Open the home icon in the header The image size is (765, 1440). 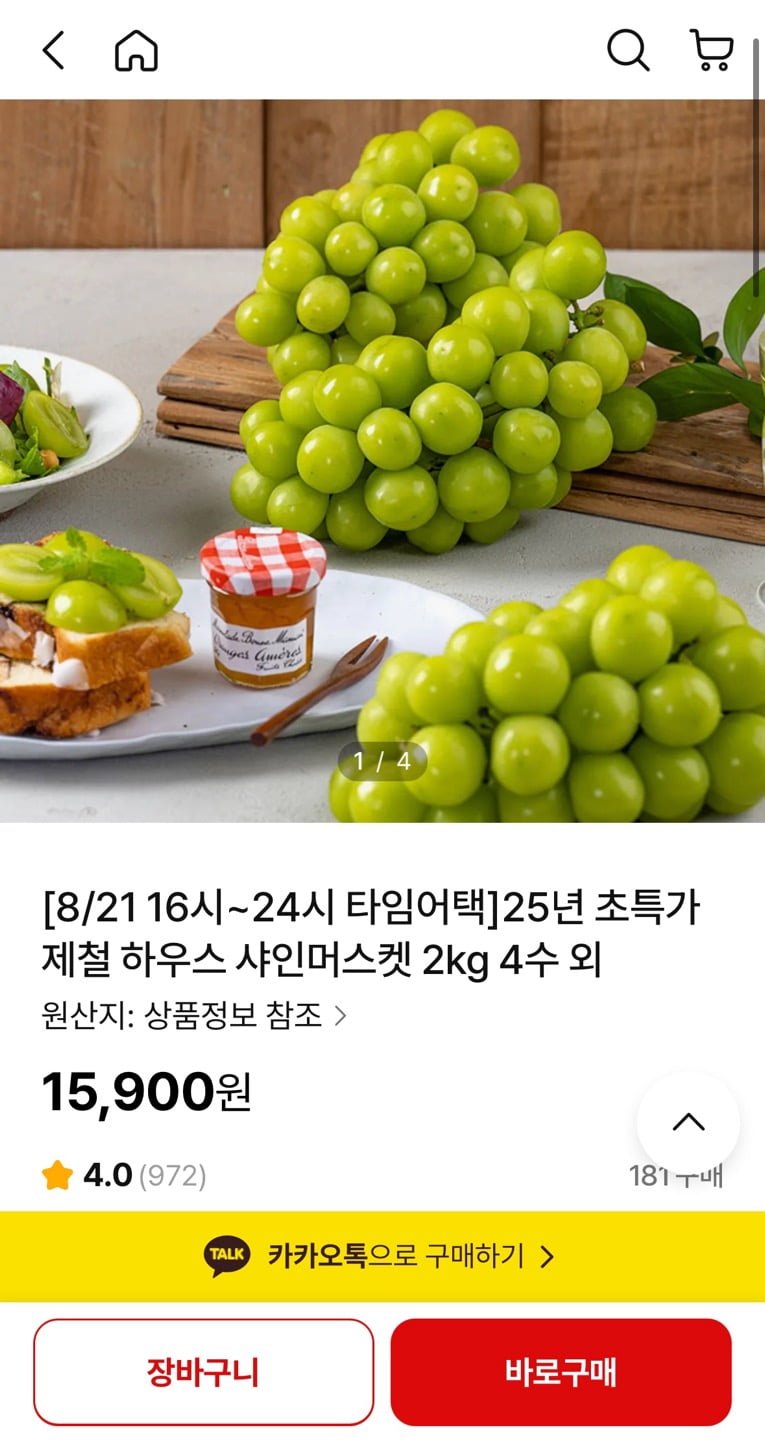(136, 50)
